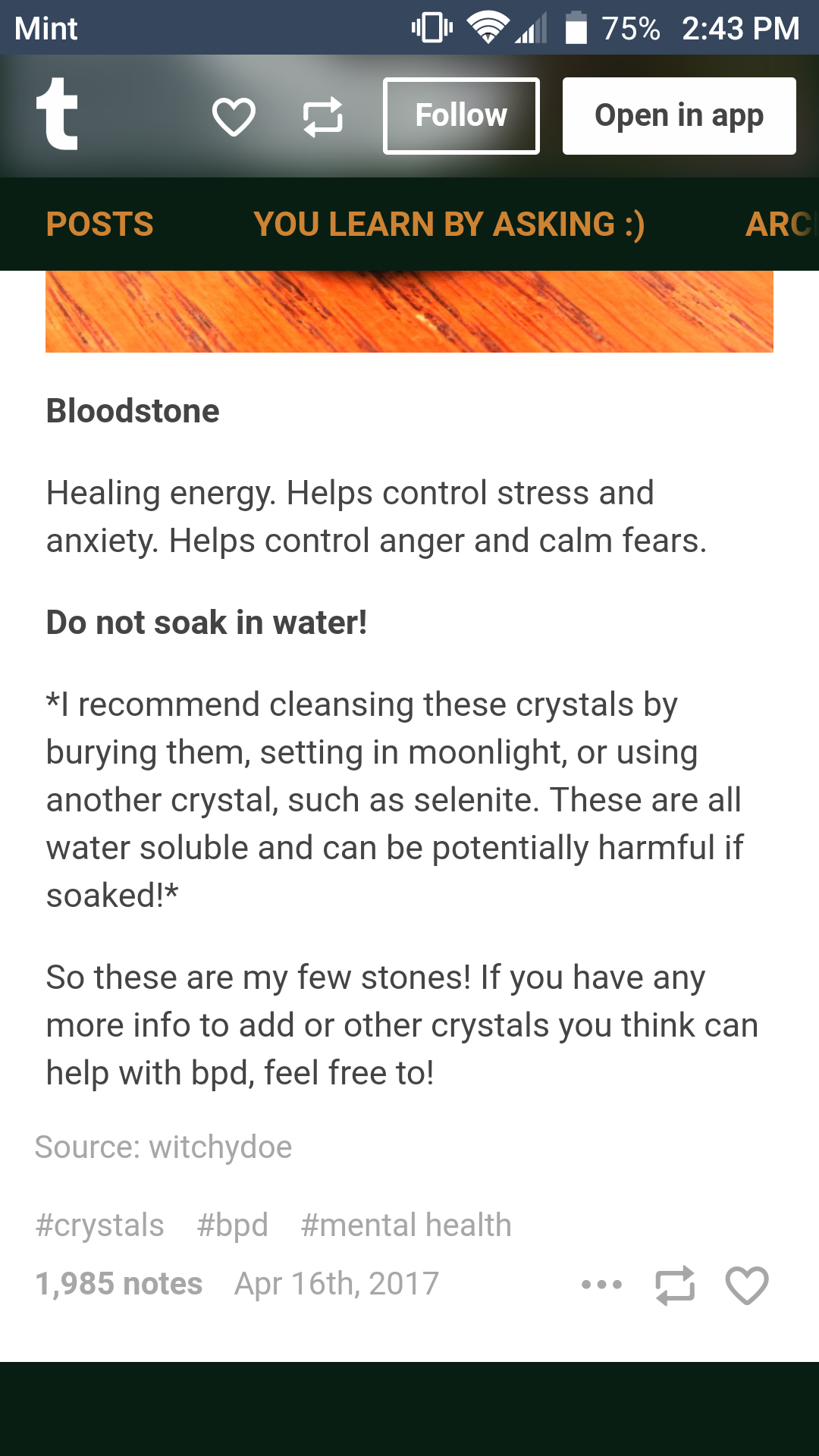Tap the Tumblr logo icon
Viewport: 819px width, 1456px height.
coord(58,115)
